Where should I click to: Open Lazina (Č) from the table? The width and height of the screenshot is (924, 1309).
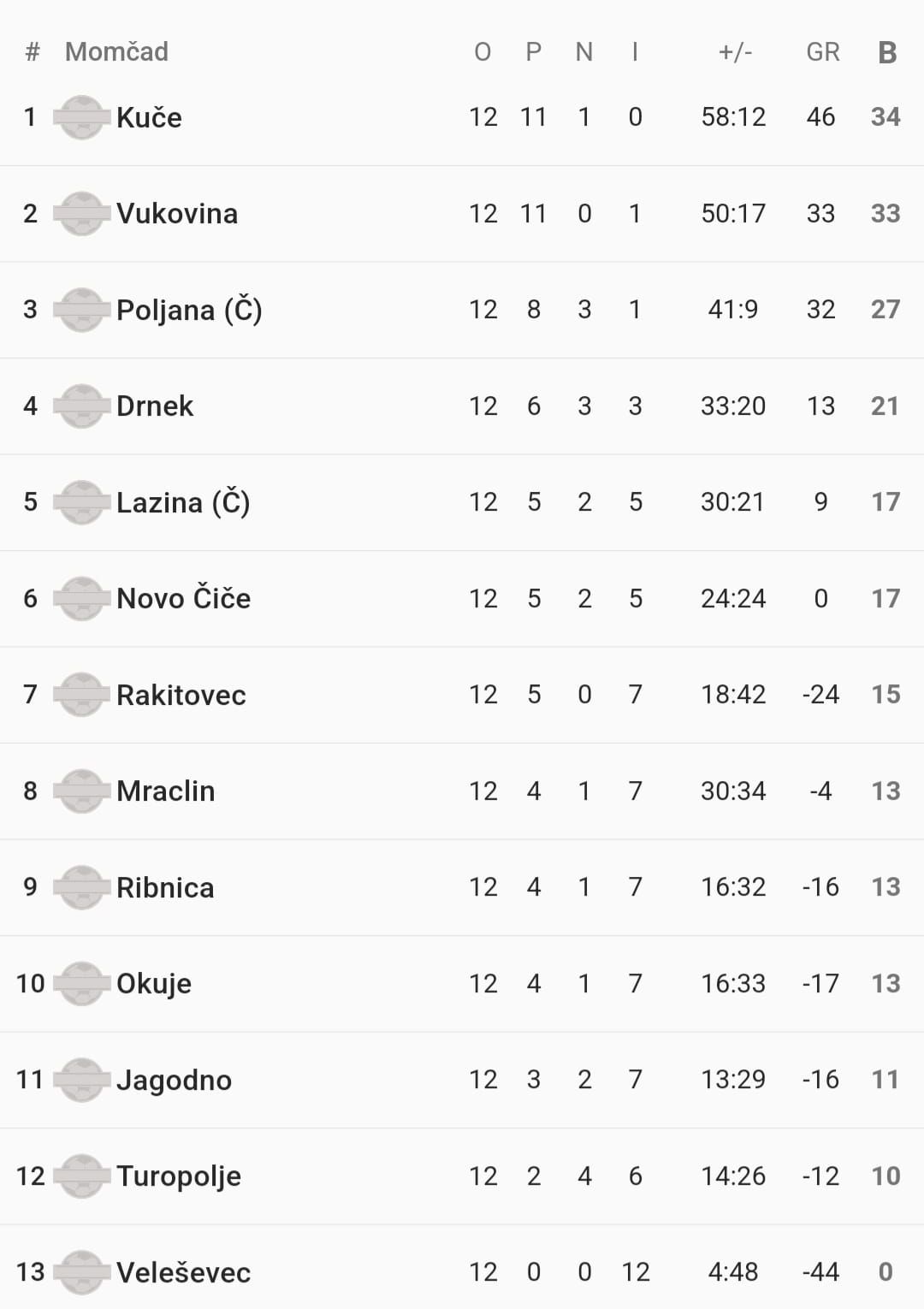pos(183,502)
